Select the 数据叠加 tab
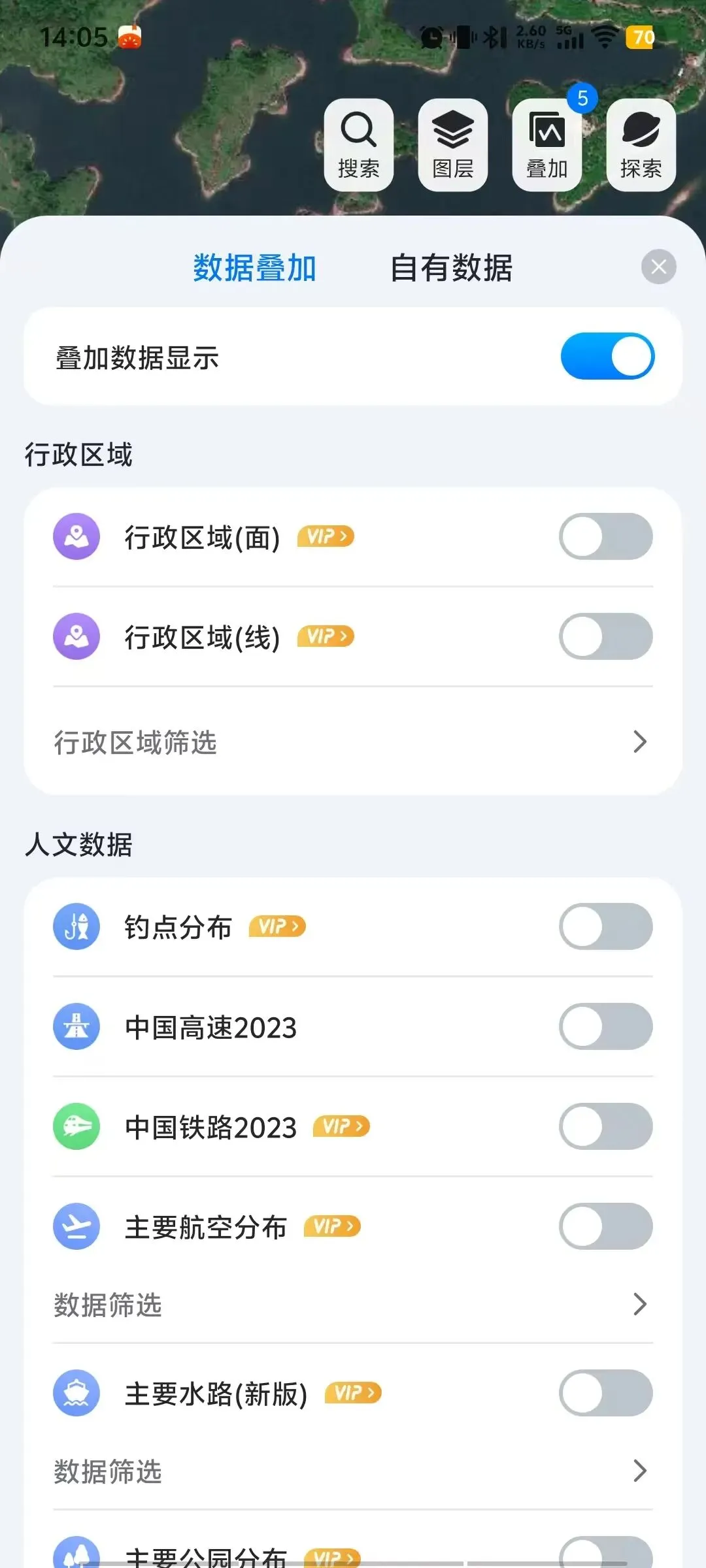The height and width of the screenshot is (1568, 706). coord(254,268)
